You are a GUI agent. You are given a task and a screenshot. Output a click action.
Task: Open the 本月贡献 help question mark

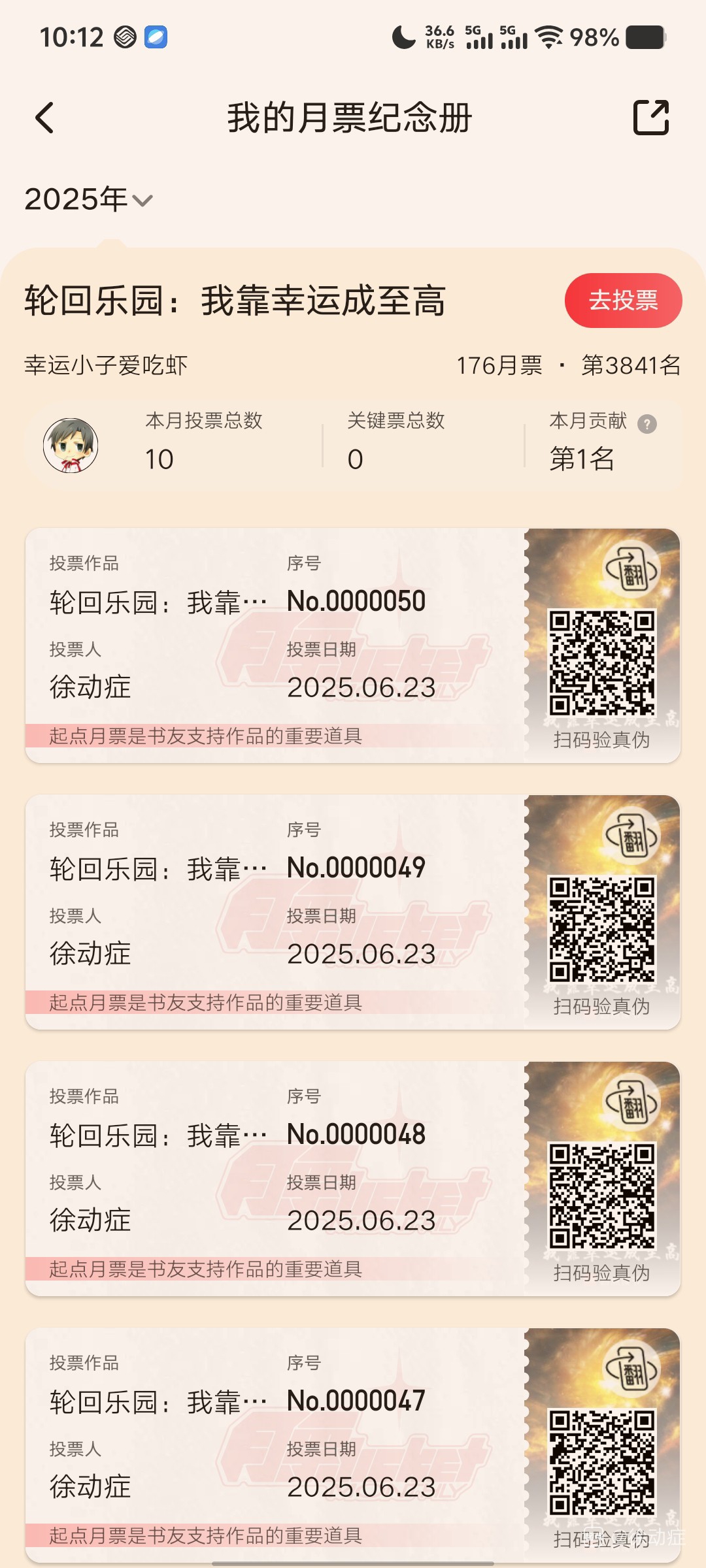[x=647, y=424]
